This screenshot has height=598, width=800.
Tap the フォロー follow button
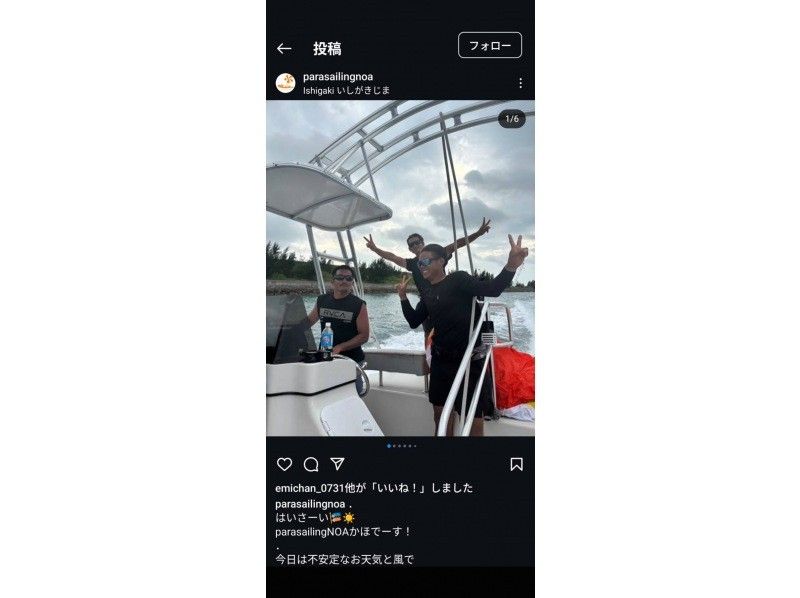(x=490, y=45)
